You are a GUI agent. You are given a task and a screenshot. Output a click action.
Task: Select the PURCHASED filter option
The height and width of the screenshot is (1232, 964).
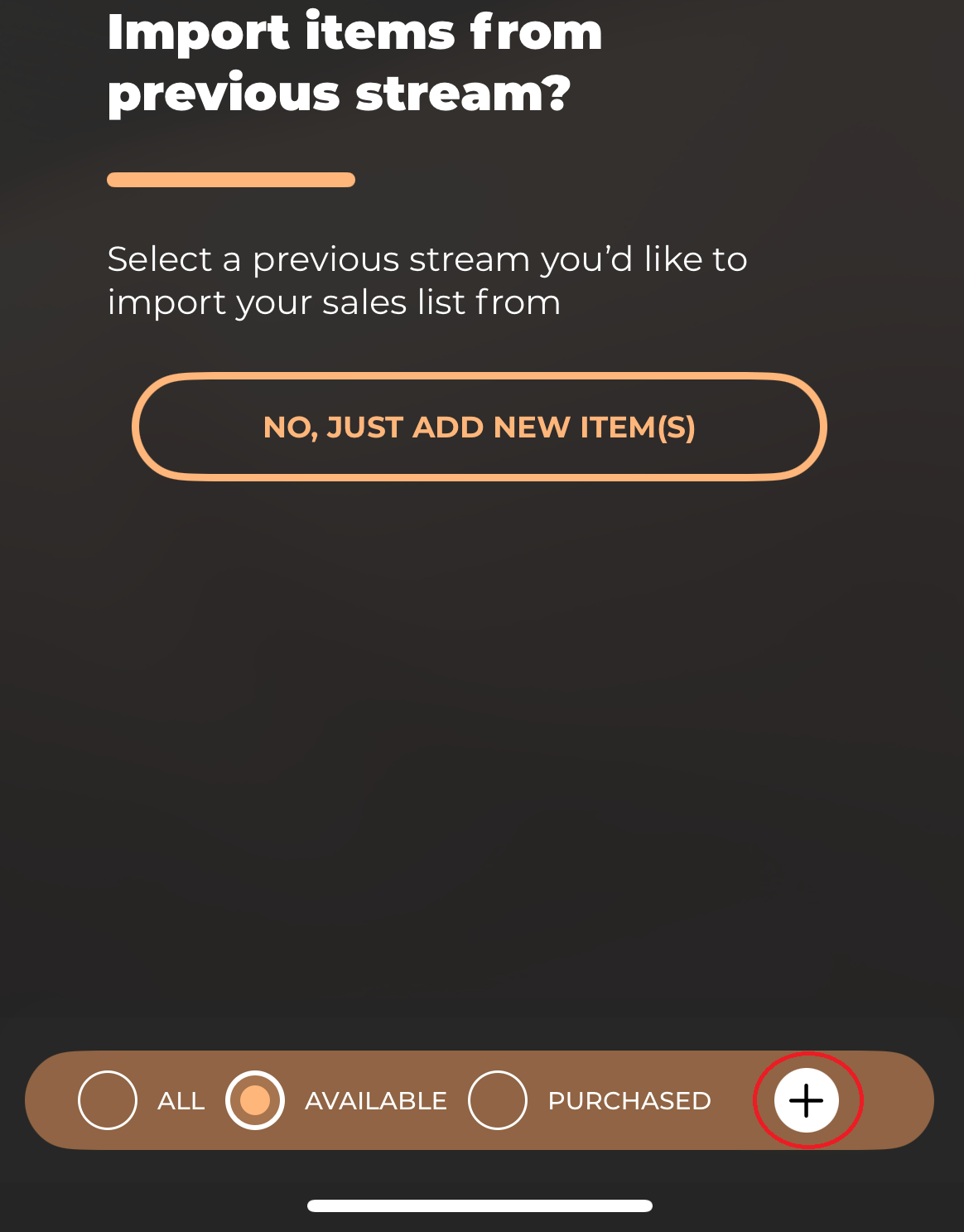coord(498,1100)
